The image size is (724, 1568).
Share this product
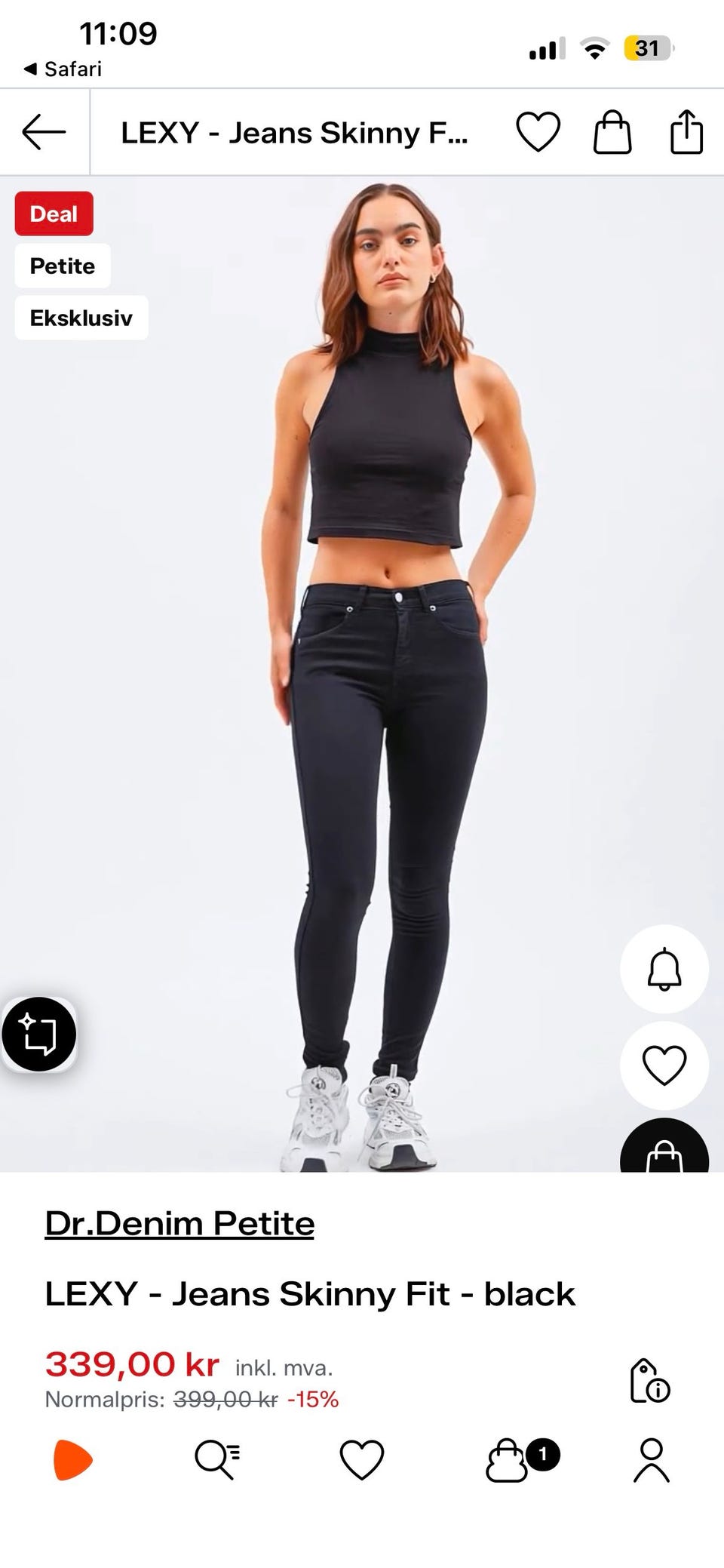tap(686, 132)
